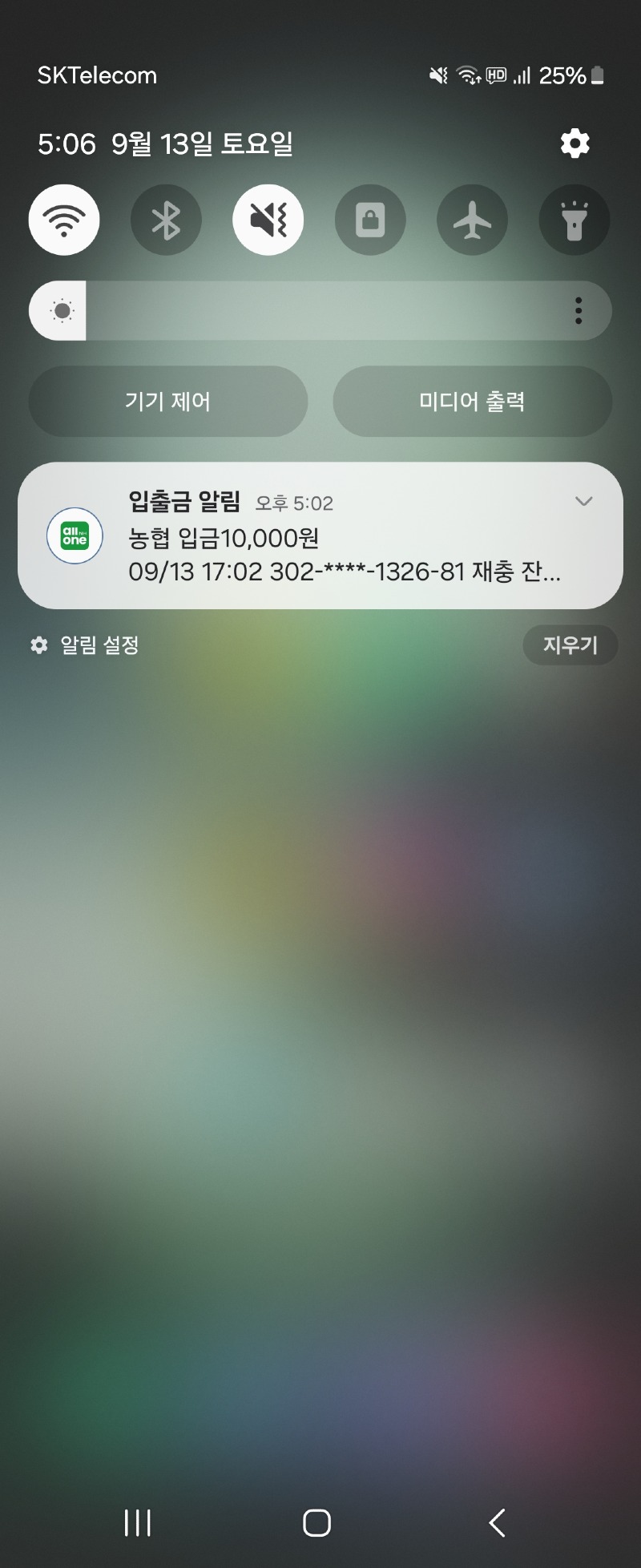Toggle the screen rotation lock
The height and width of the screenshot is (1568, 641).
point(369,220)
